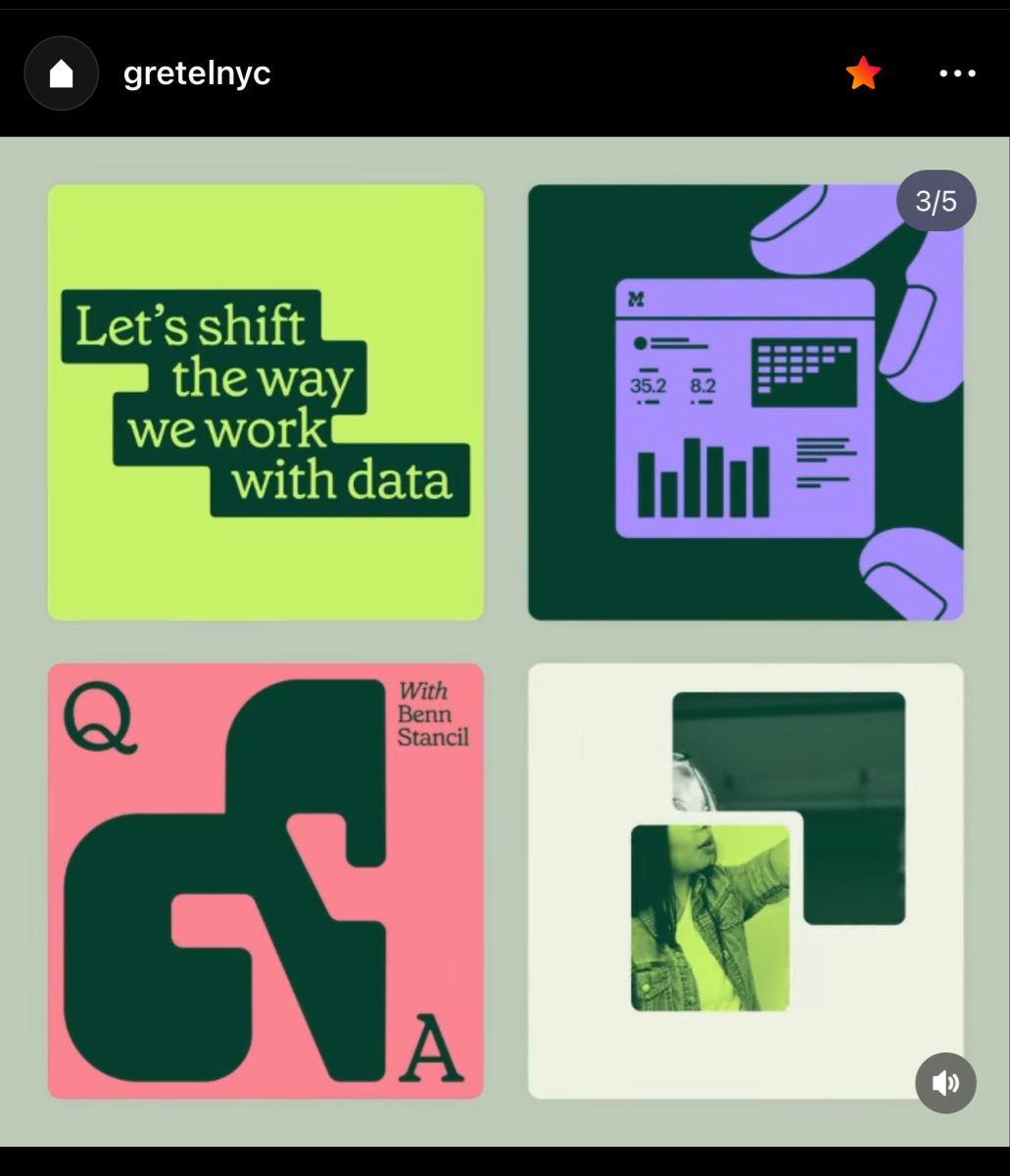Open the three-dot overflow menu
Screen dimensions: 1010x1176
click(x=957, y=73)
